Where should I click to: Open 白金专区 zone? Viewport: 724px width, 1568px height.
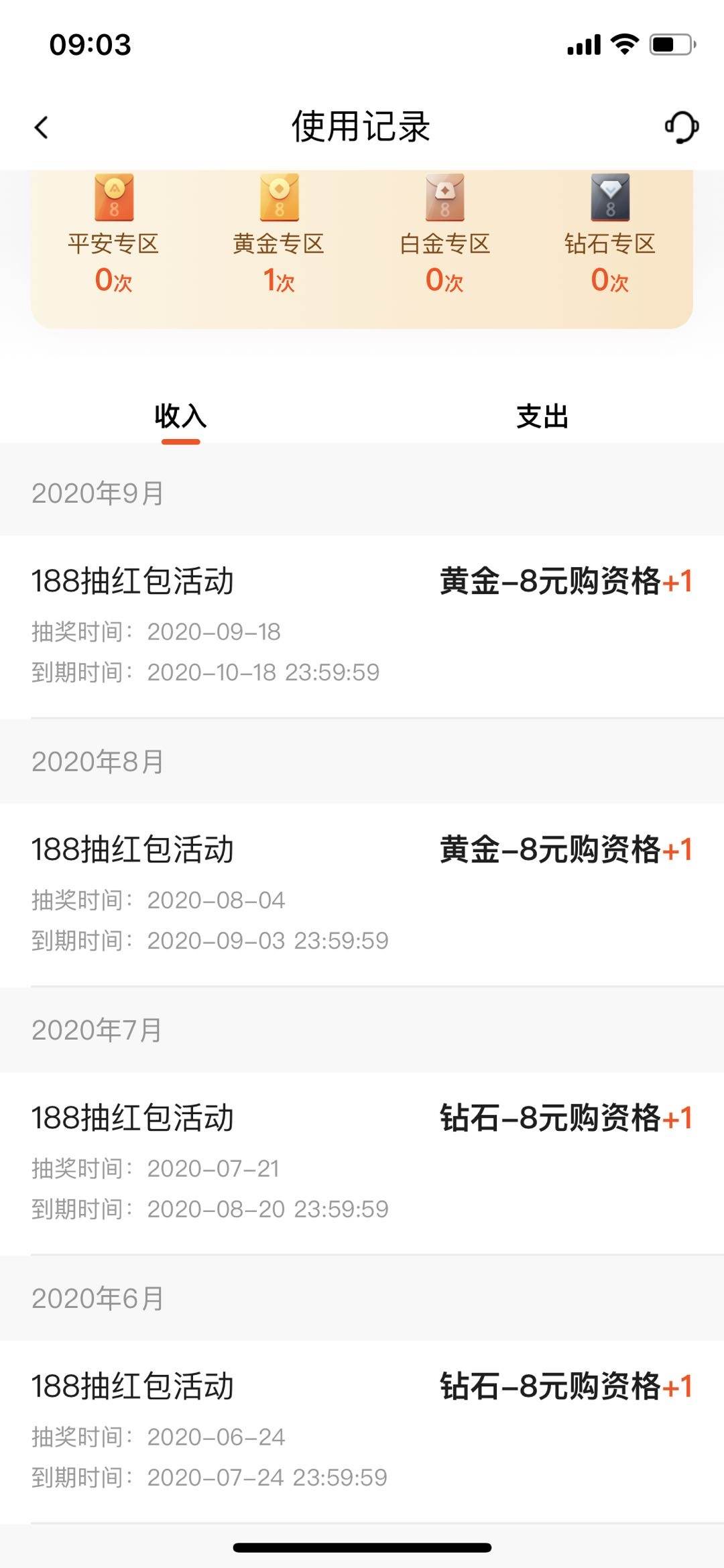[444, 233]
